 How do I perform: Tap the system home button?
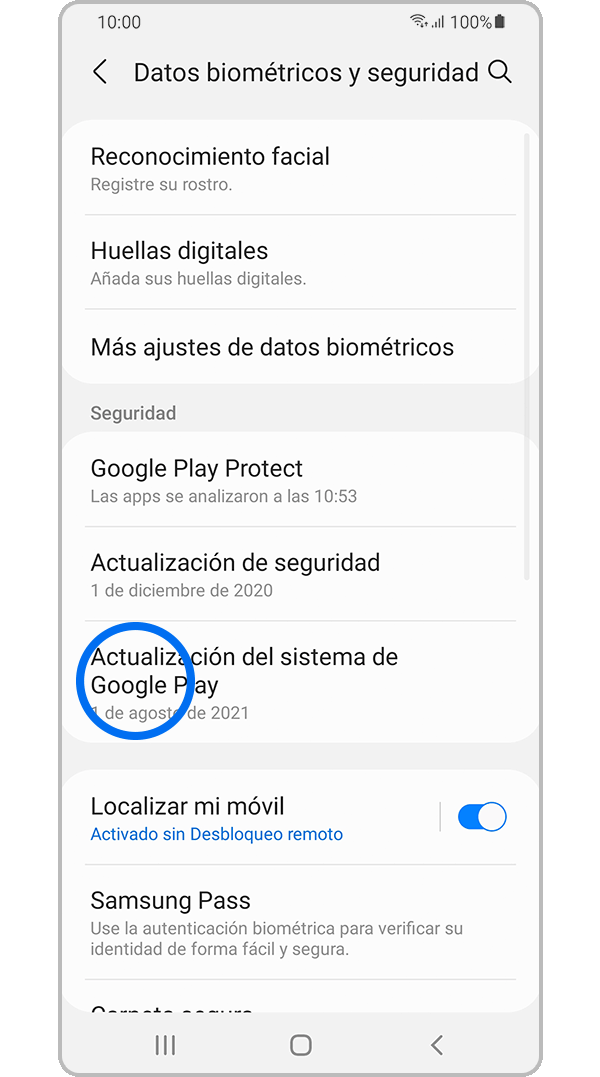click(300, 1045)
